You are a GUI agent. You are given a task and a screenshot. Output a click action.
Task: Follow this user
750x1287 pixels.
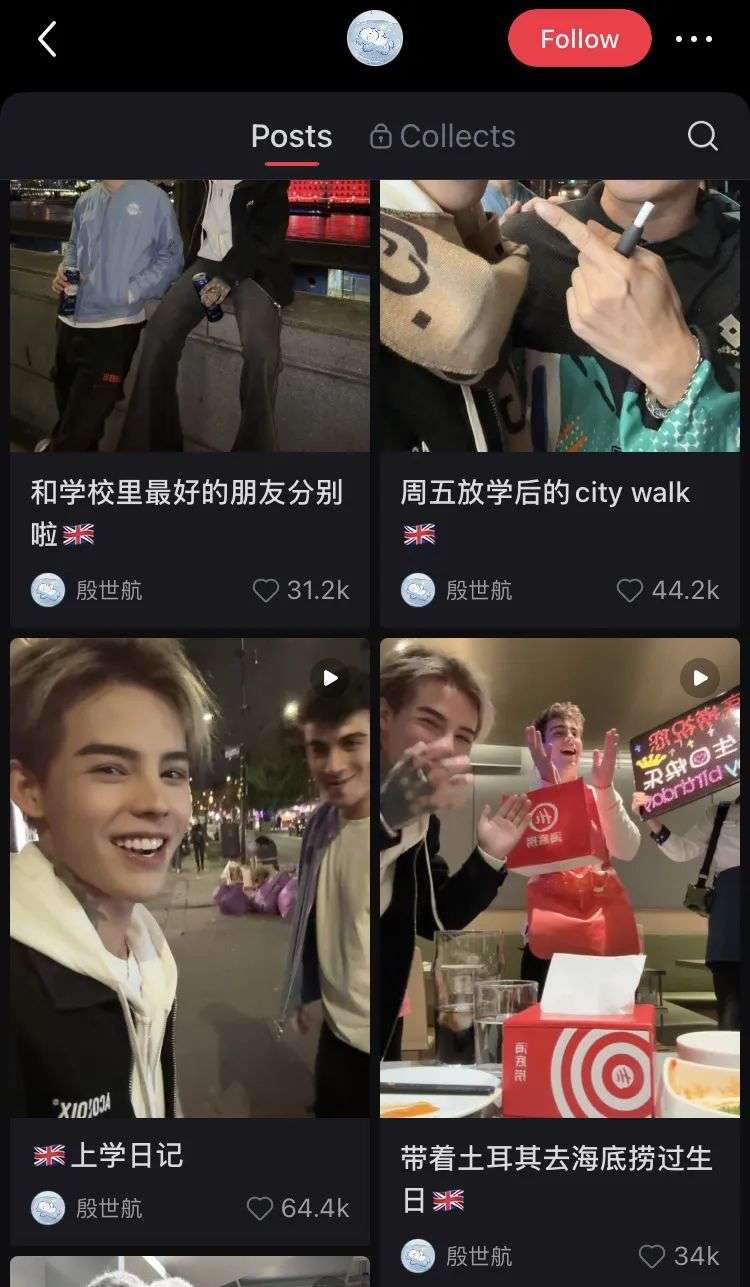(x=579, y=39)
